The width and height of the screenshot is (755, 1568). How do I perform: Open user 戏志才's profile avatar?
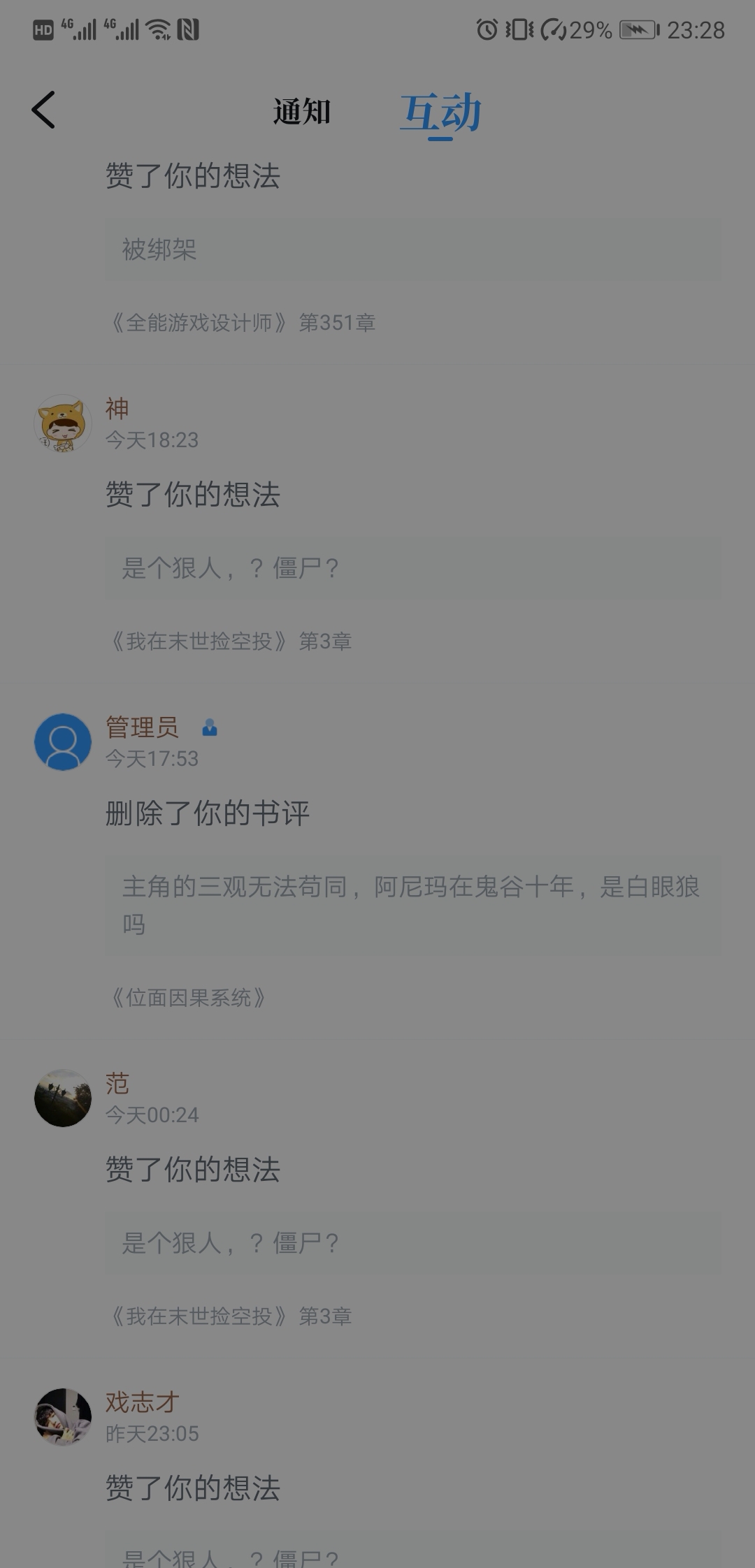63,1416
